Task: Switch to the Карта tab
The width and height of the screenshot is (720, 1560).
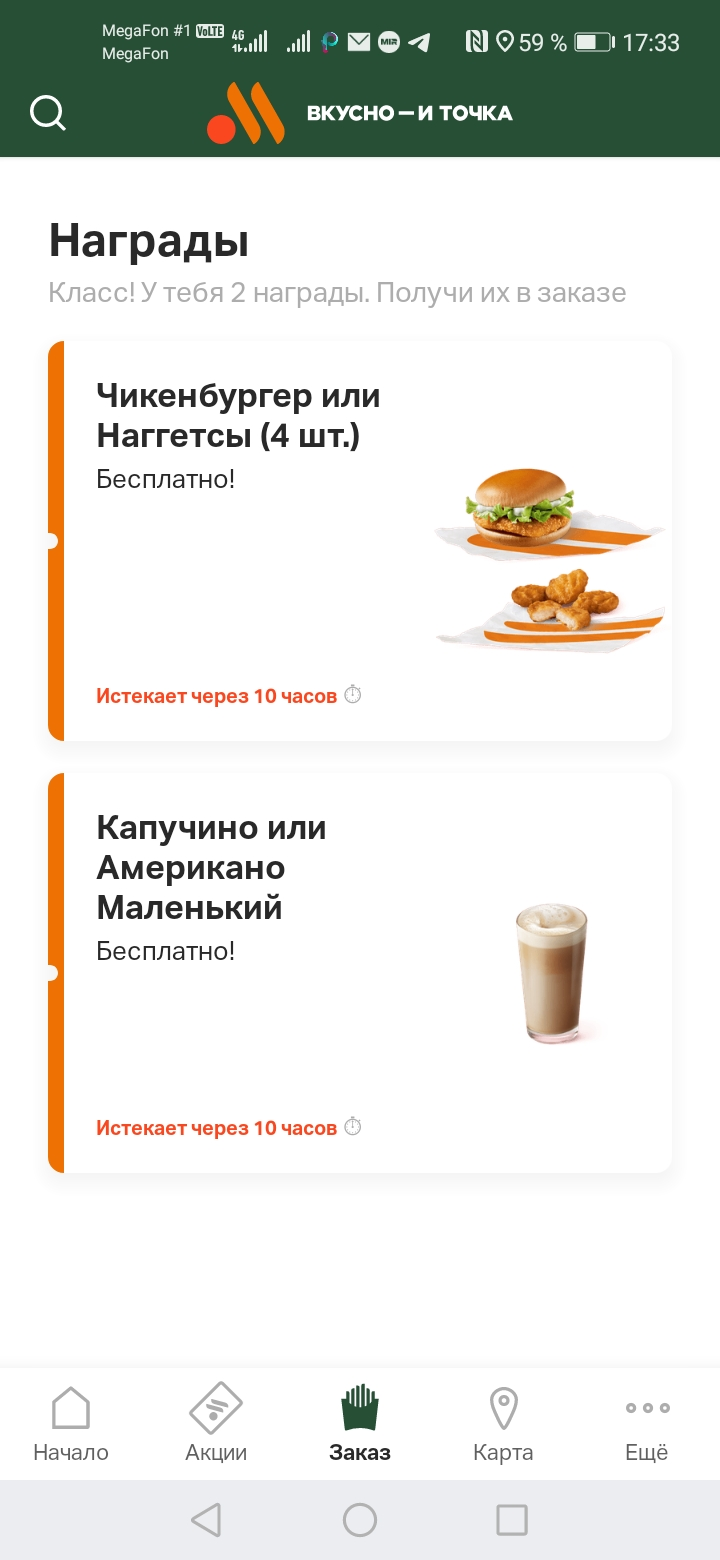Action: [503, 1424]
